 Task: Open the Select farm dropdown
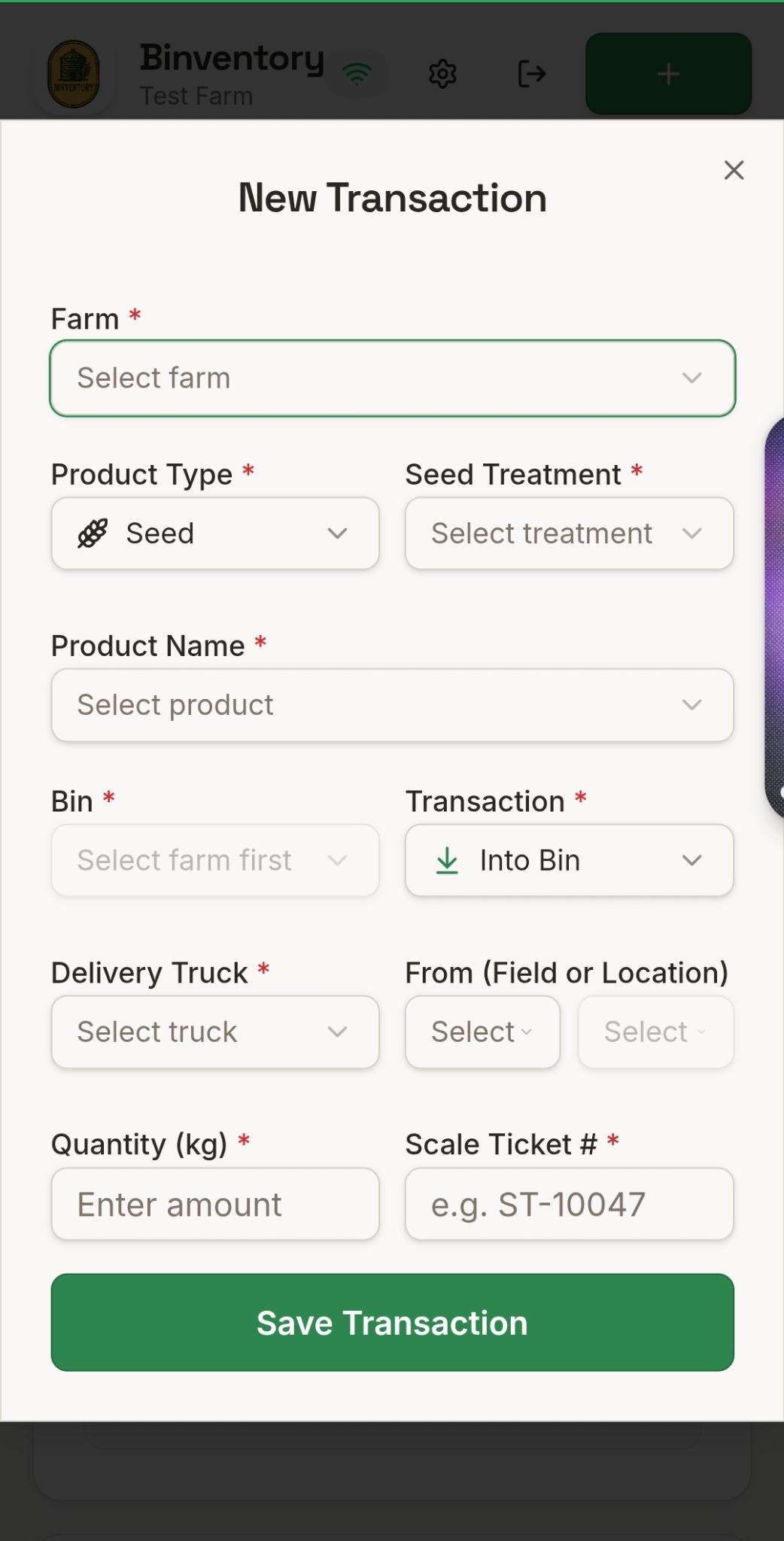click(x=392, y=378)
